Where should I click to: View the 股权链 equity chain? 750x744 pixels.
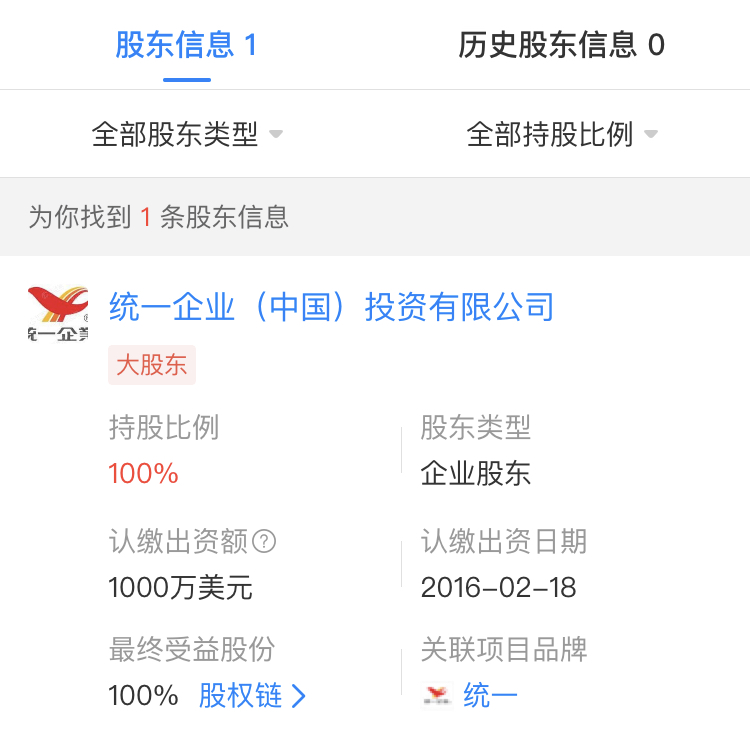(252, 696)
